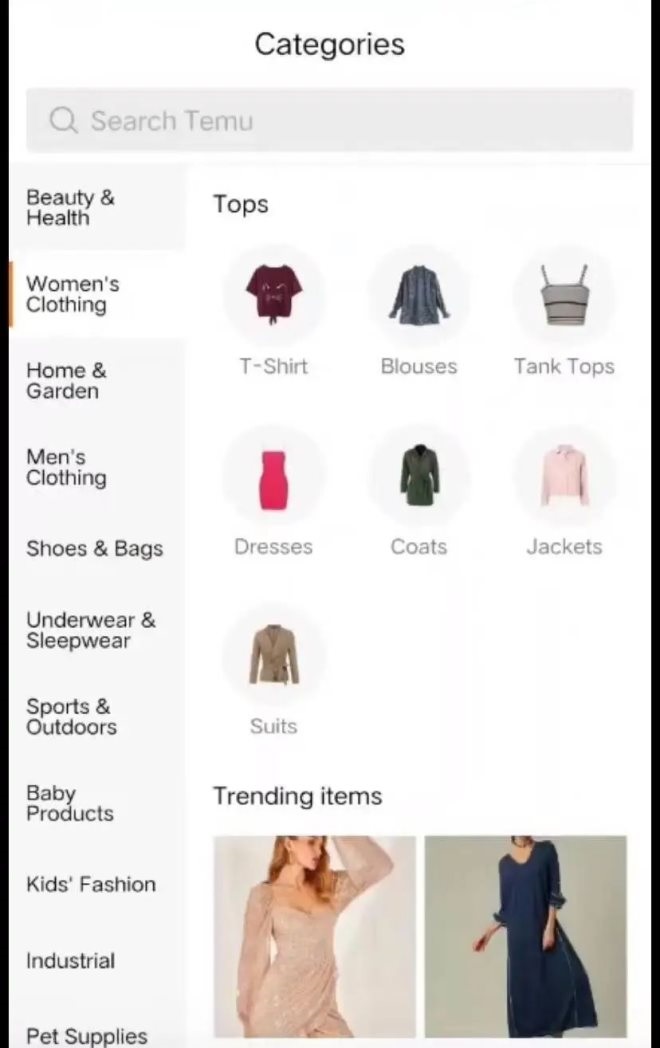Open the Search Temu field
The image size is (660, 1048).
coord(329,121)
